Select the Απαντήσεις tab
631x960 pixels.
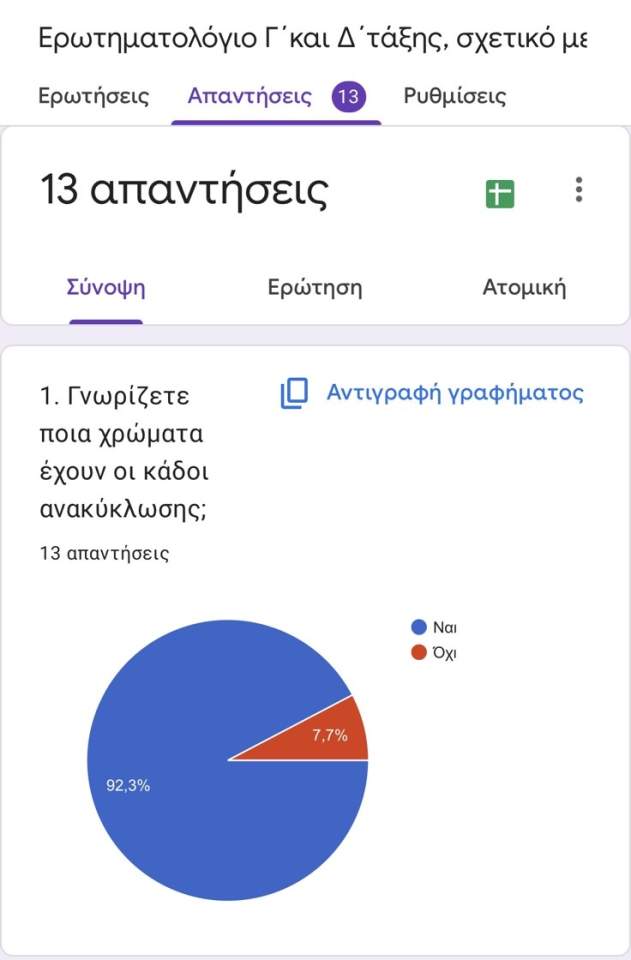click(250, 97)
